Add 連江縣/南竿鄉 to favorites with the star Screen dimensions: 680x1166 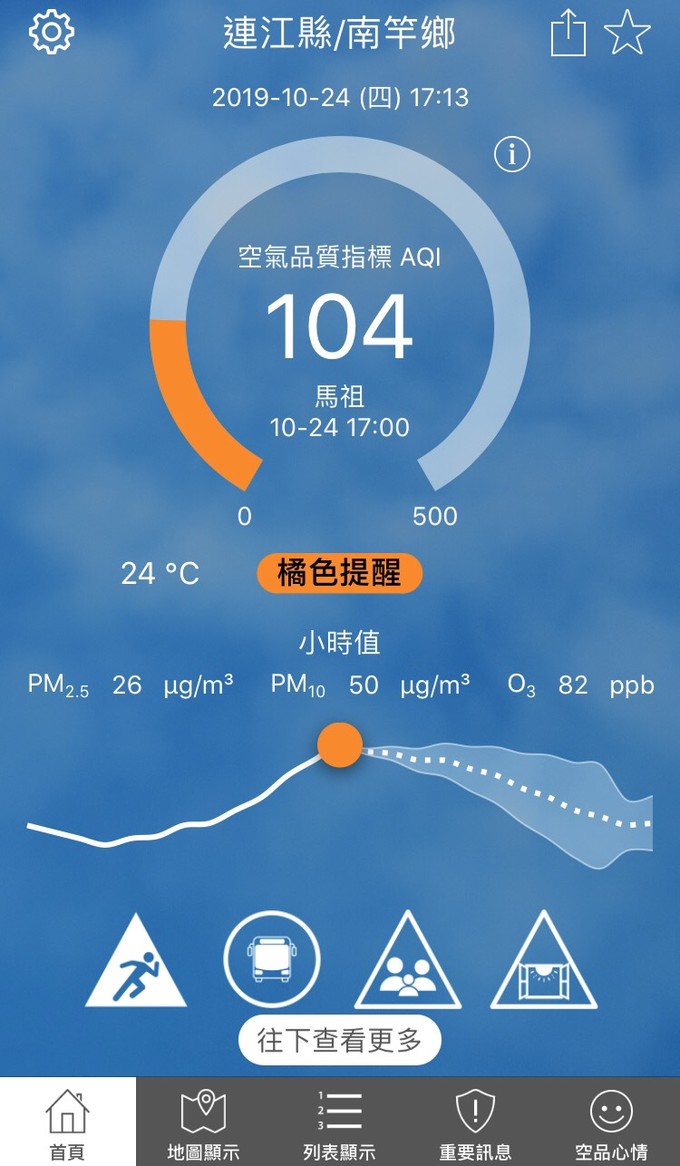(x=628, y=35)
